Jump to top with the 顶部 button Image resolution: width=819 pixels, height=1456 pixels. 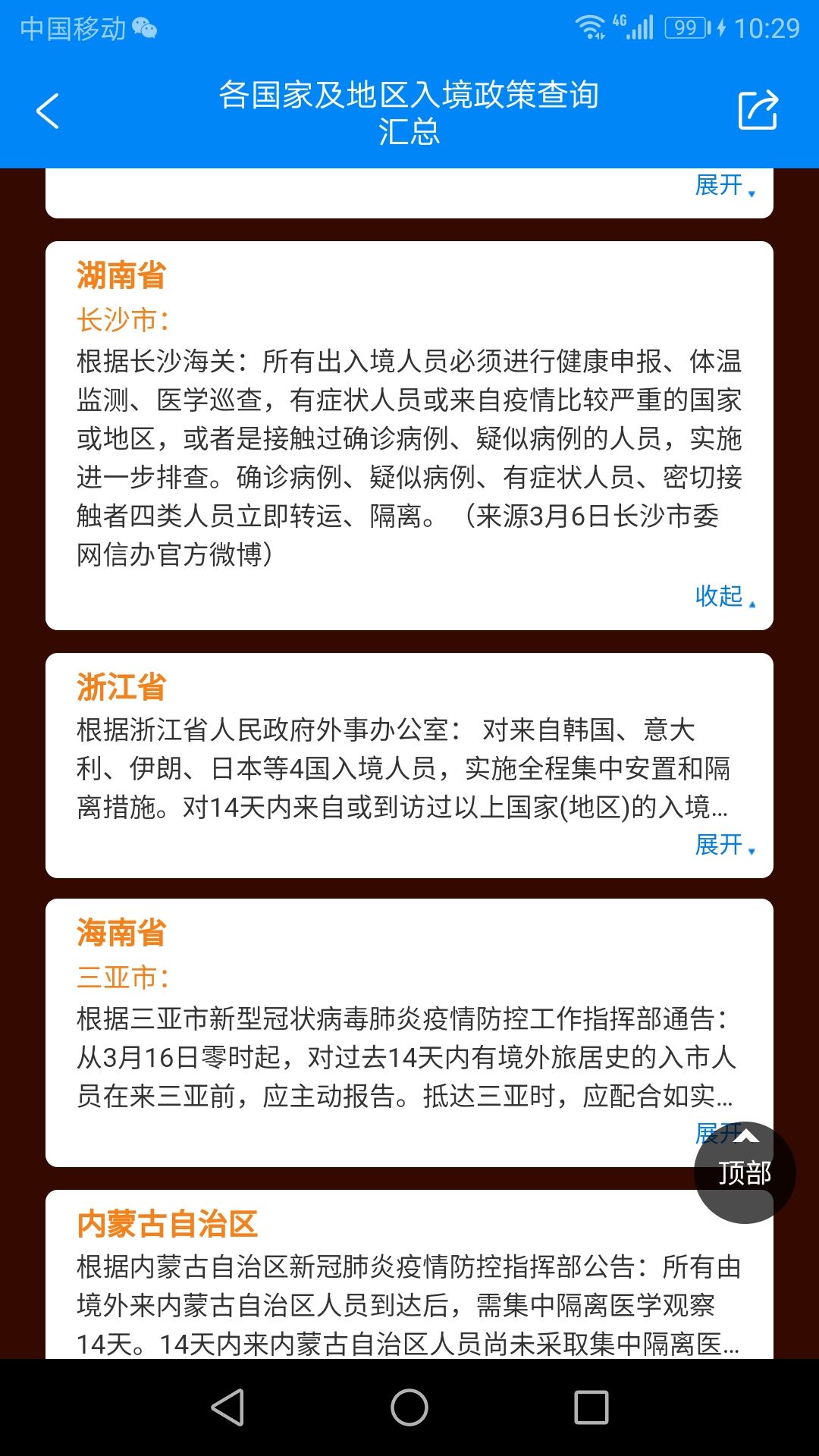pyautogui.click(x=745, y=1172)
